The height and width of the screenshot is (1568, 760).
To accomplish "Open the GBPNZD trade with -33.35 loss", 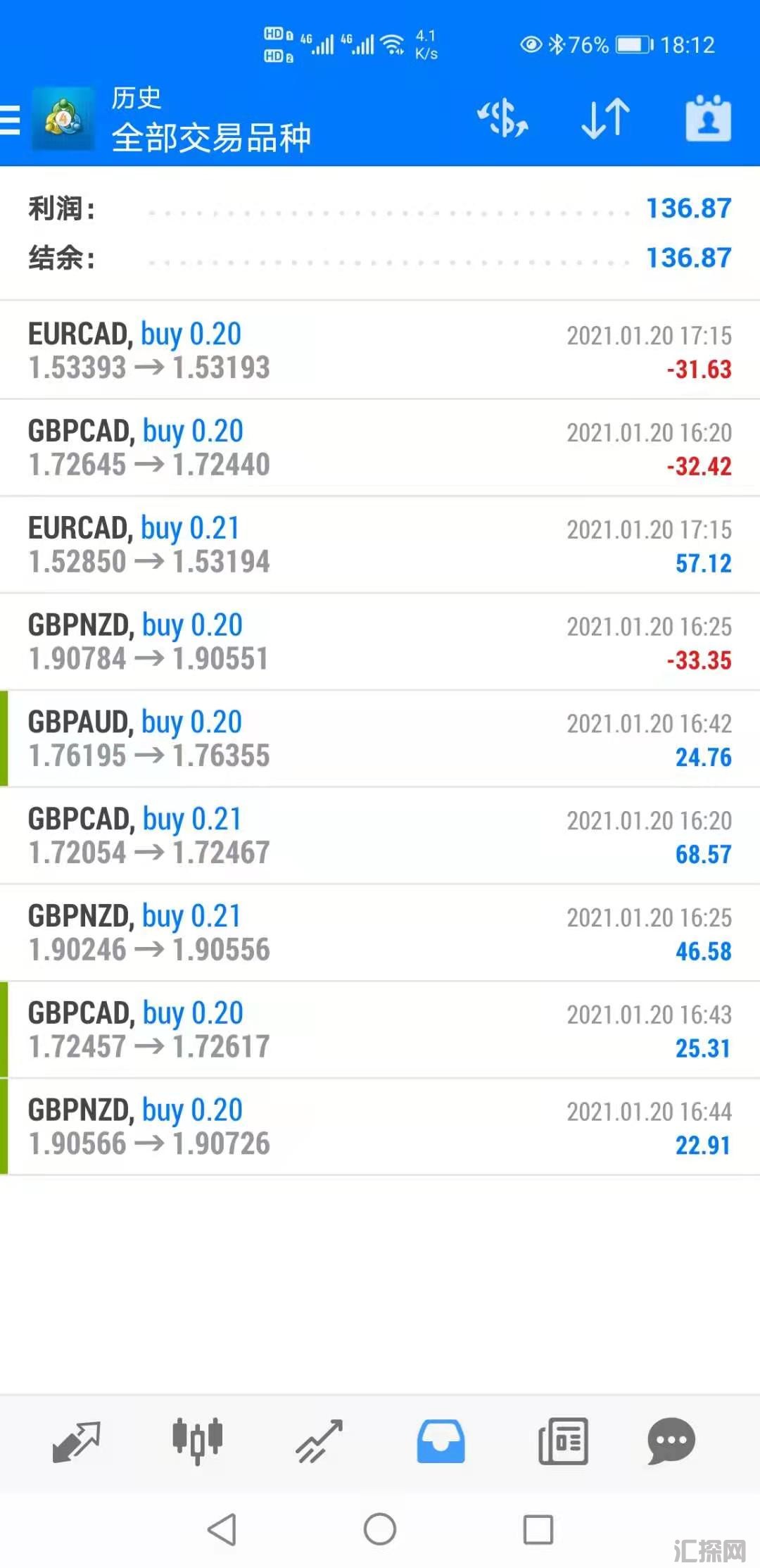I will [x=380, y=642].
